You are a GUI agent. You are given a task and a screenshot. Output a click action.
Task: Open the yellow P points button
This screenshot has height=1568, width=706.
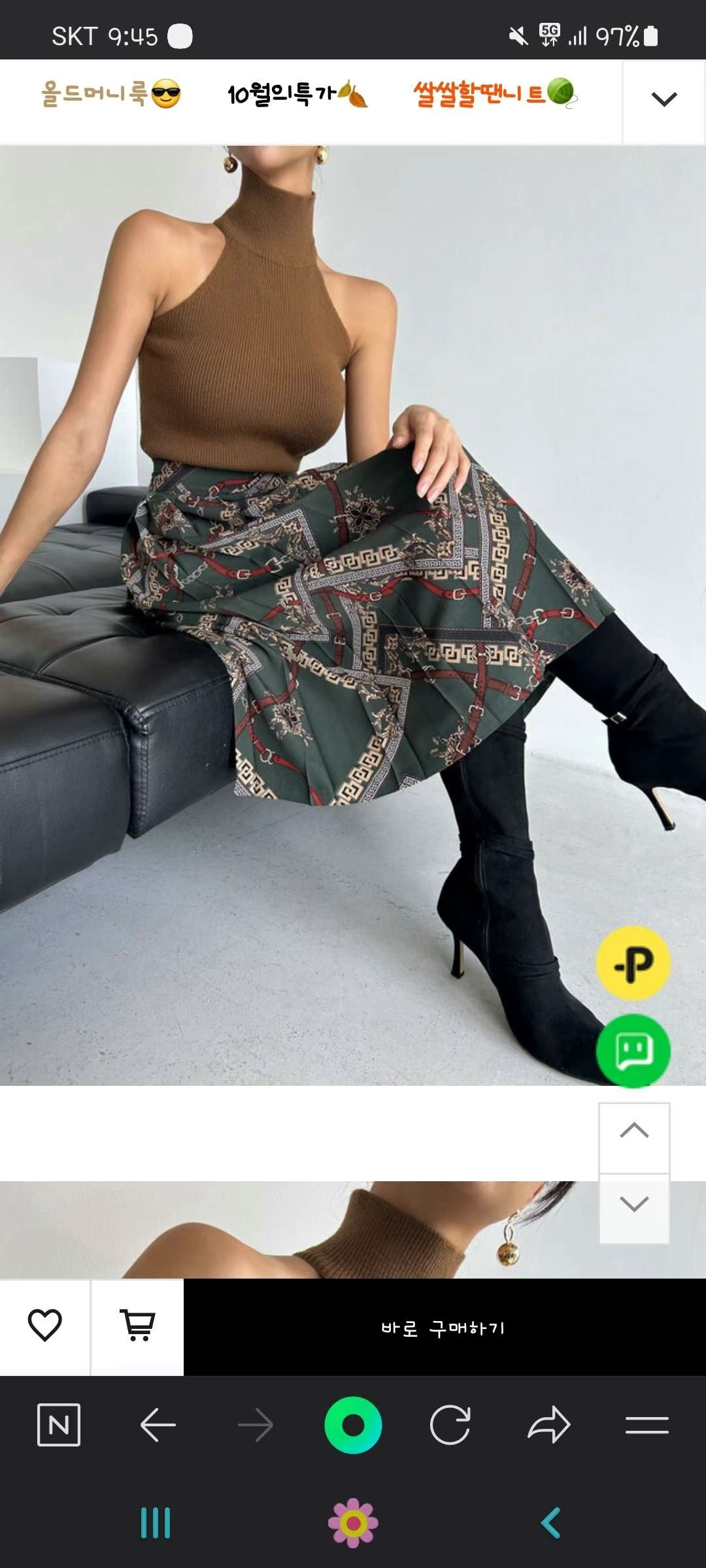pyautogui.click(x=633, y=963)
